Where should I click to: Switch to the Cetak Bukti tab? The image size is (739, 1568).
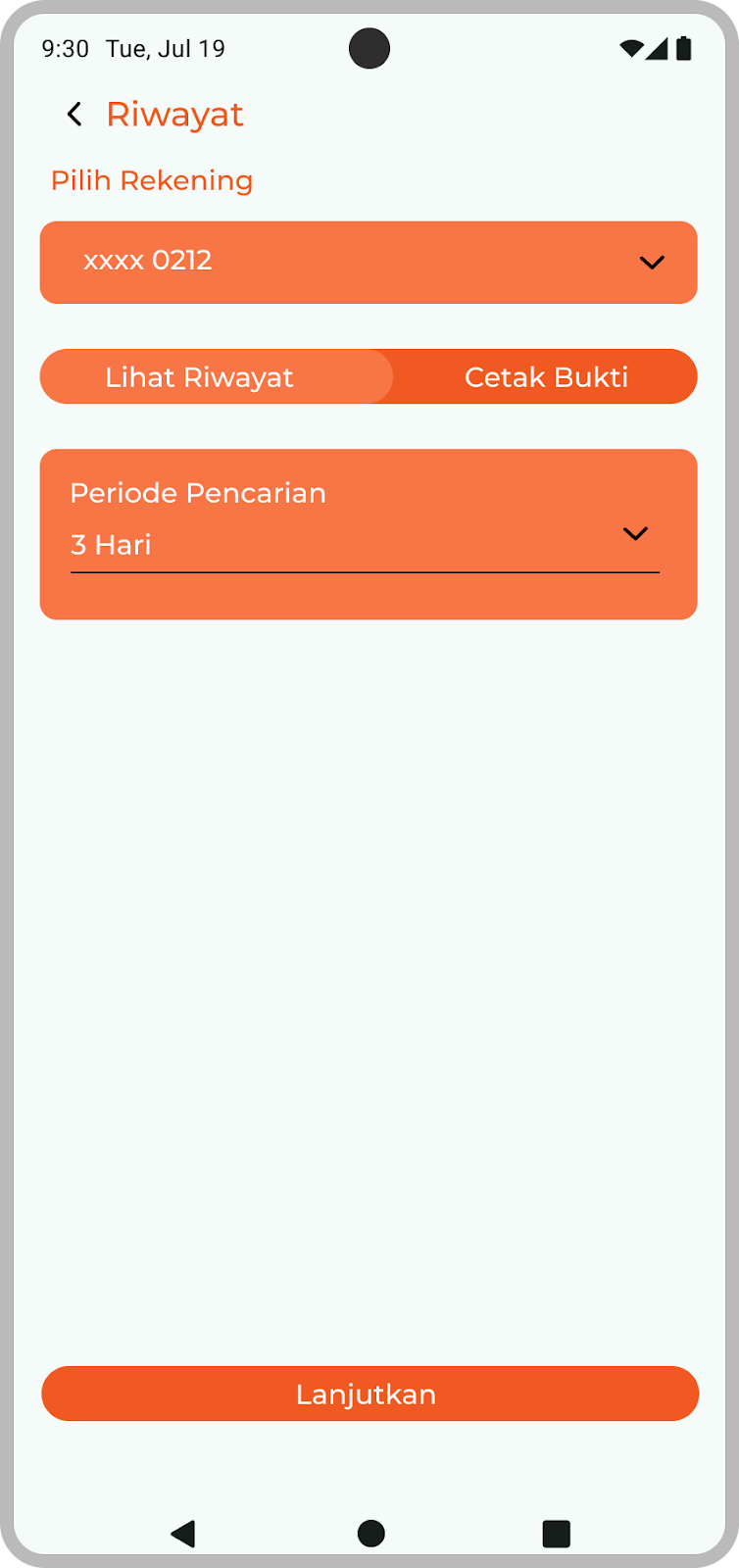[546, 377]
